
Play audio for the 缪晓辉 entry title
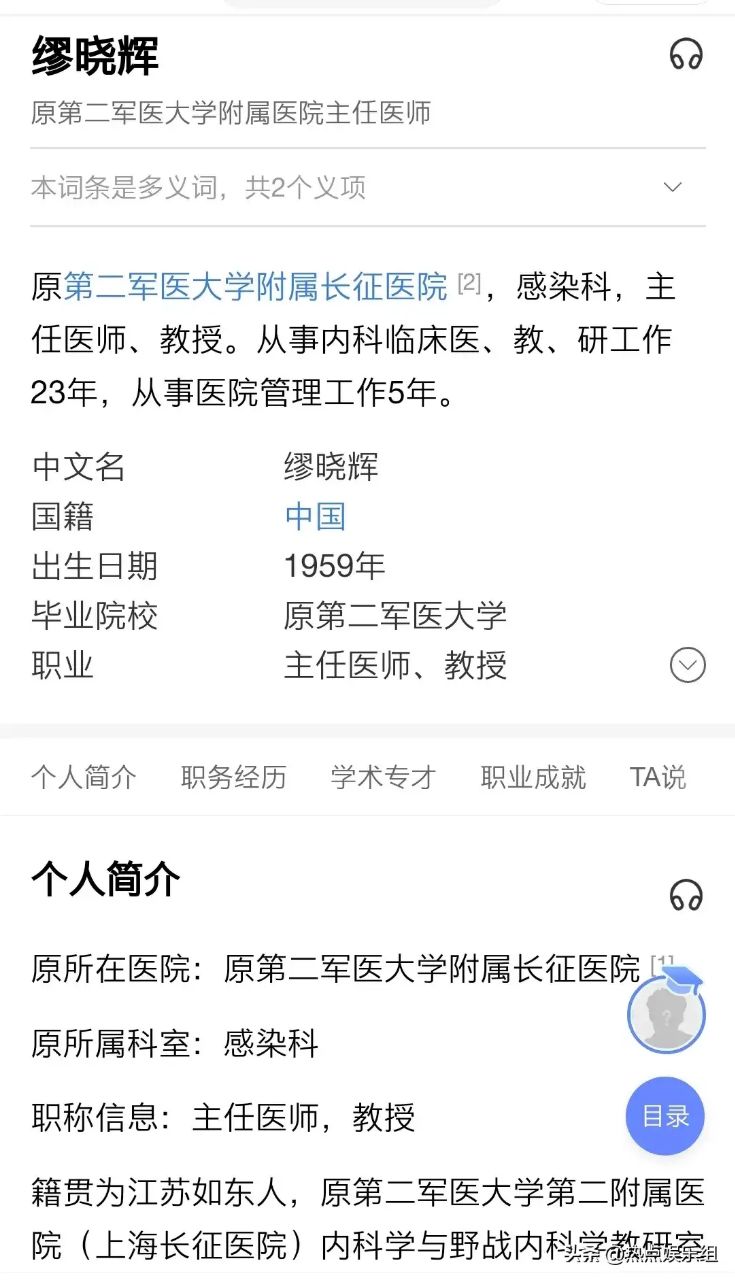(x=686, y=54)
